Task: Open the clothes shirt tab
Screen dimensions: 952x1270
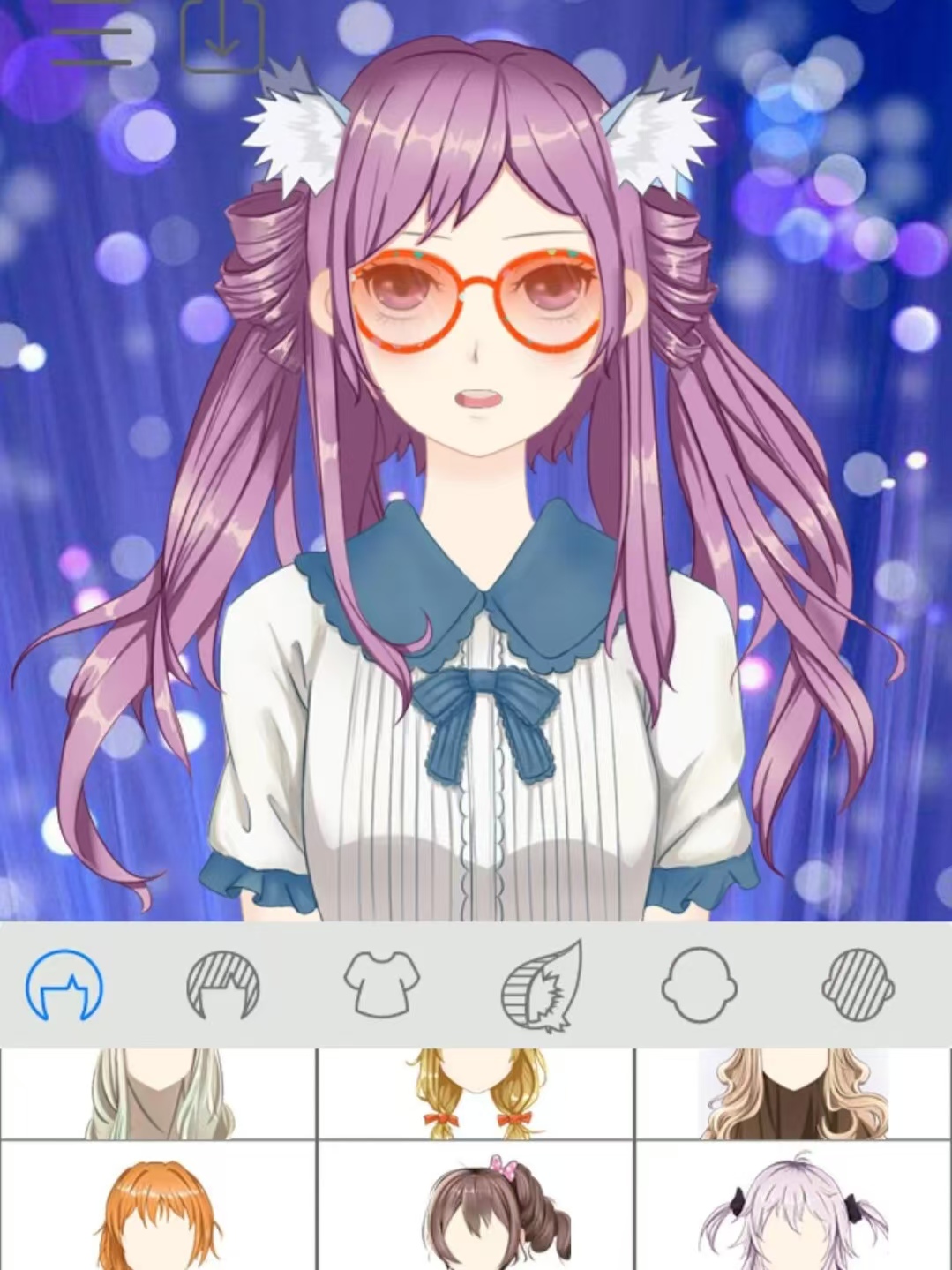Action: click(381, 985)
